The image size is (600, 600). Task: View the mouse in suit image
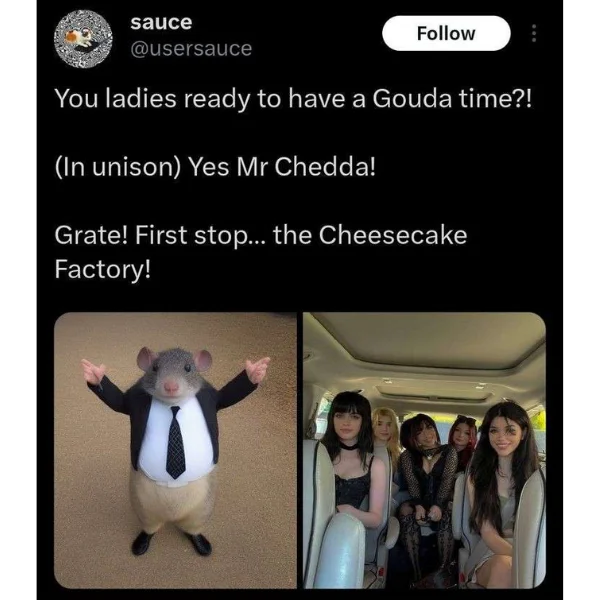click(x=175, y=450)
